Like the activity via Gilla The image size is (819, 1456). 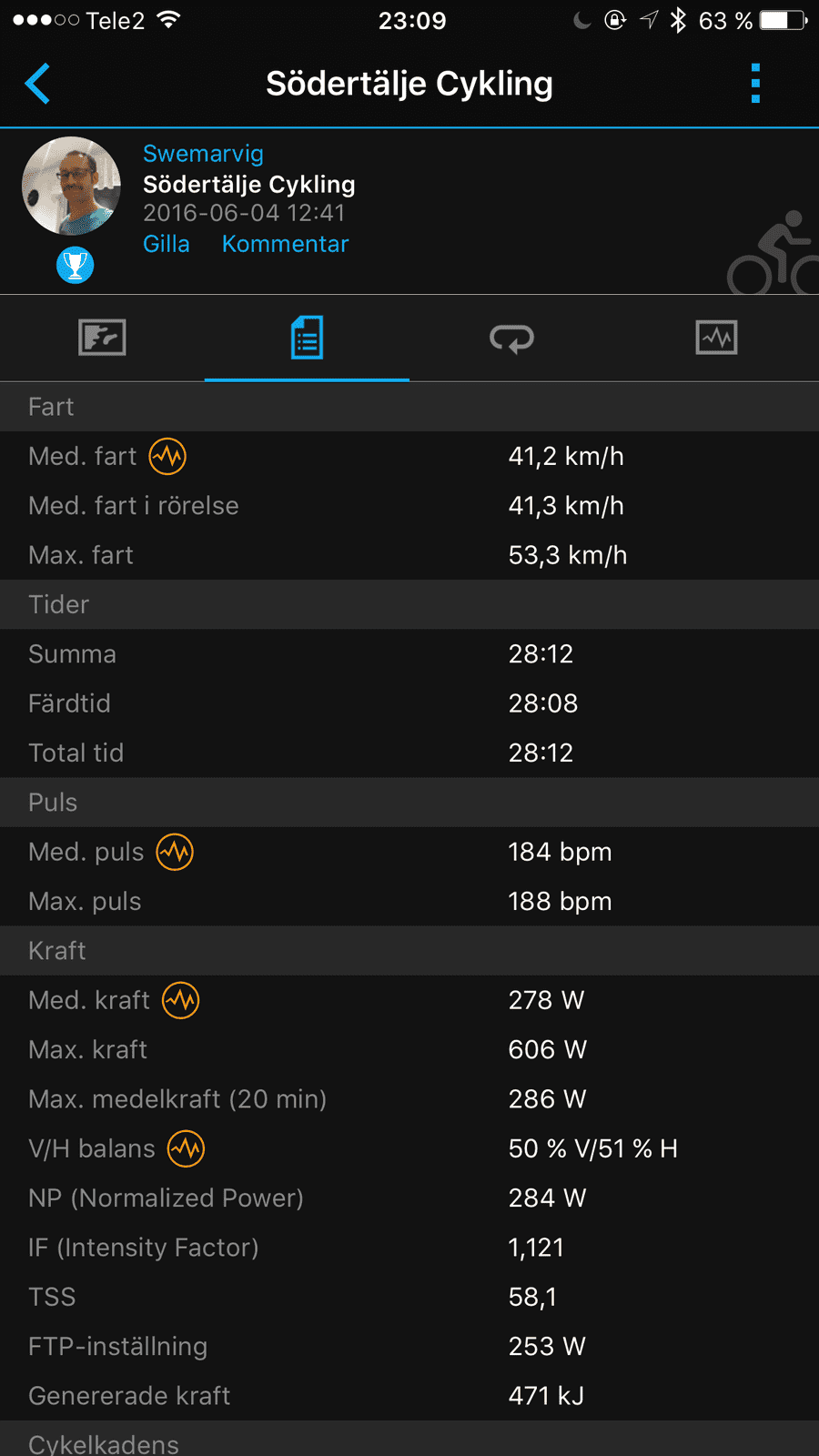(167, 244)
